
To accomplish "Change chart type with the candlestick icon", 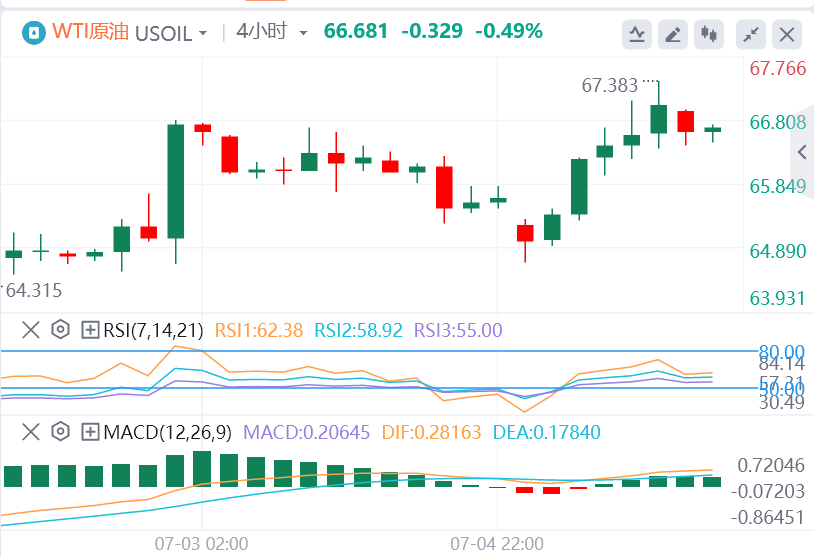I will [x=709, y=35].
